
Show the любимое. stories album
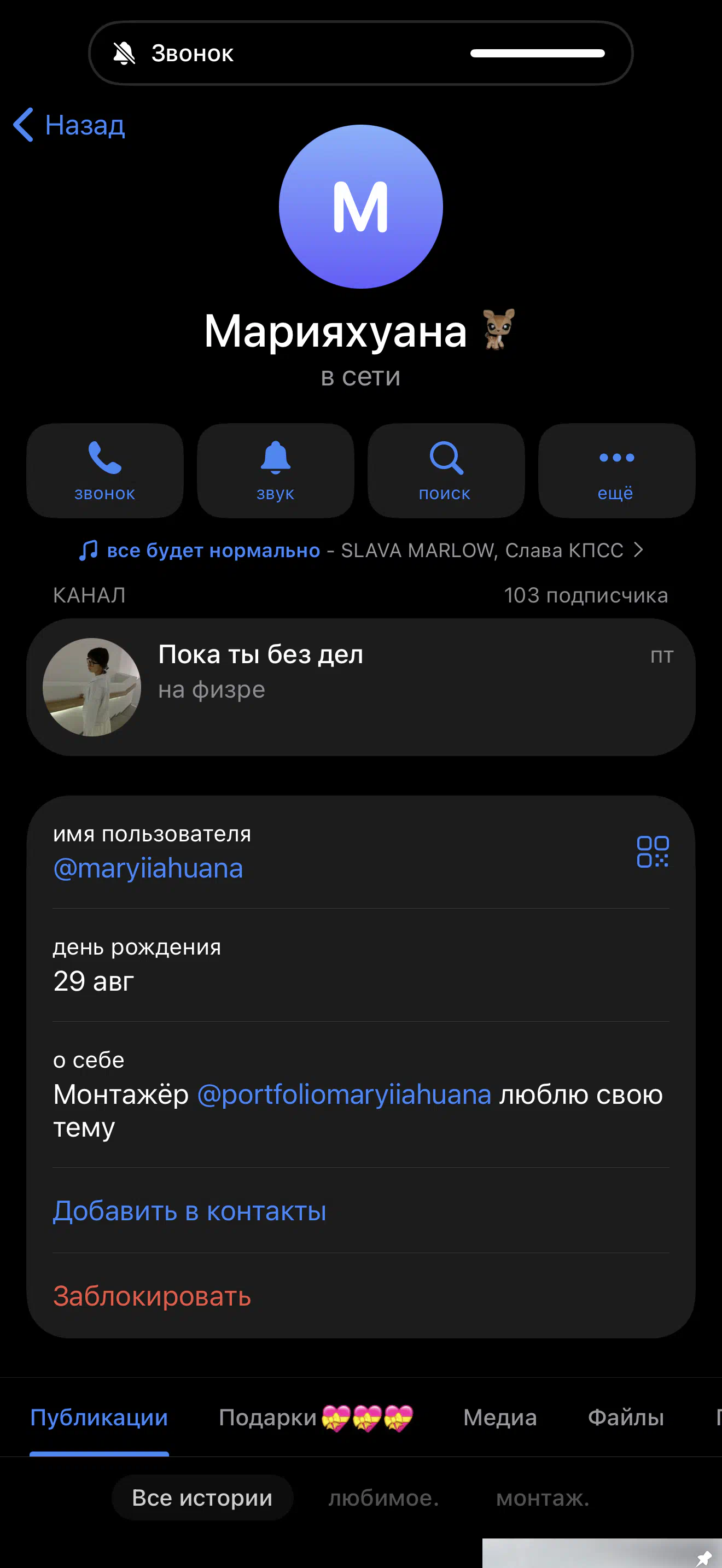tap(383, 1497)
